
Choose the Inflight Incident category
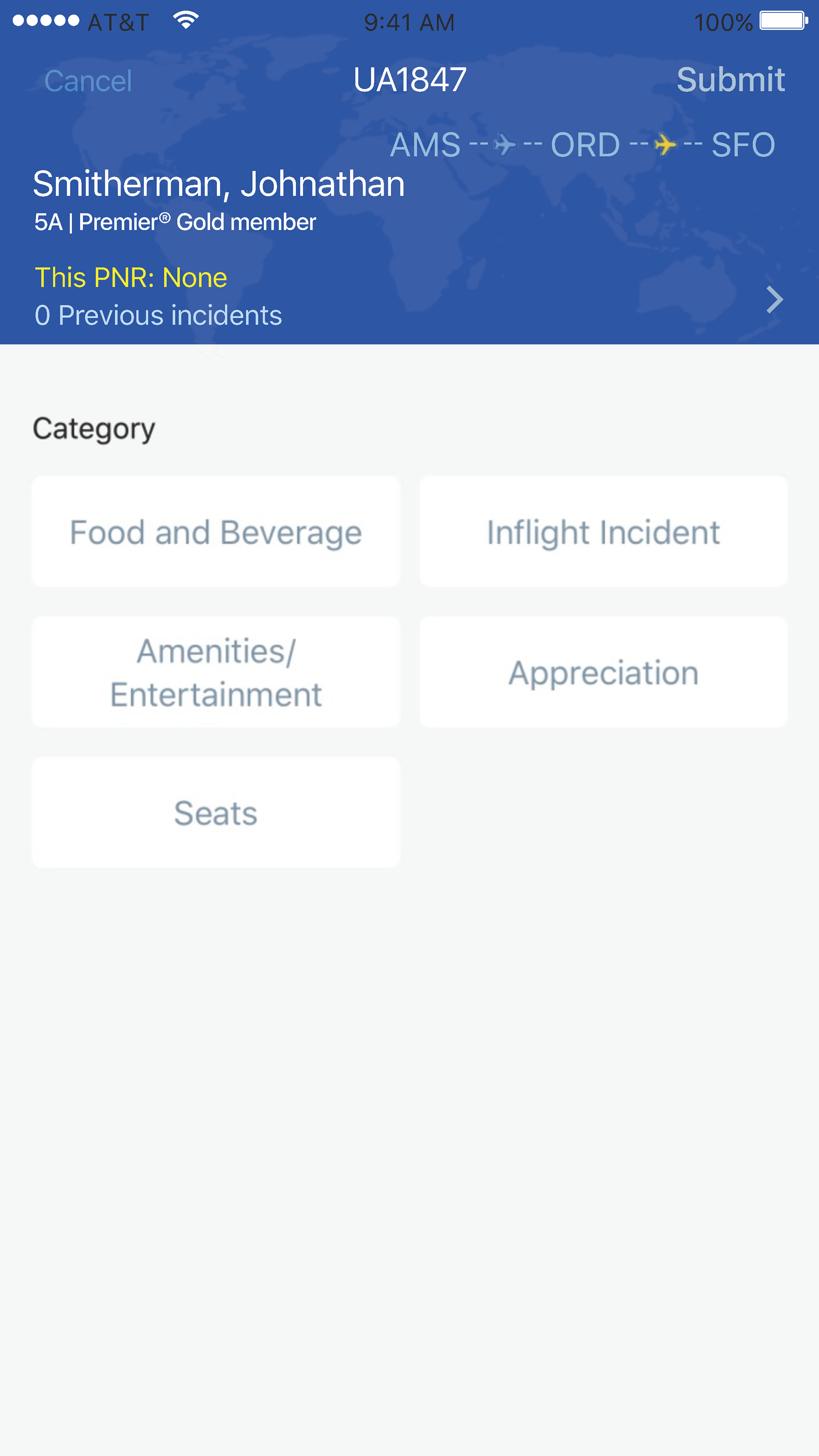tap(603, 531)
